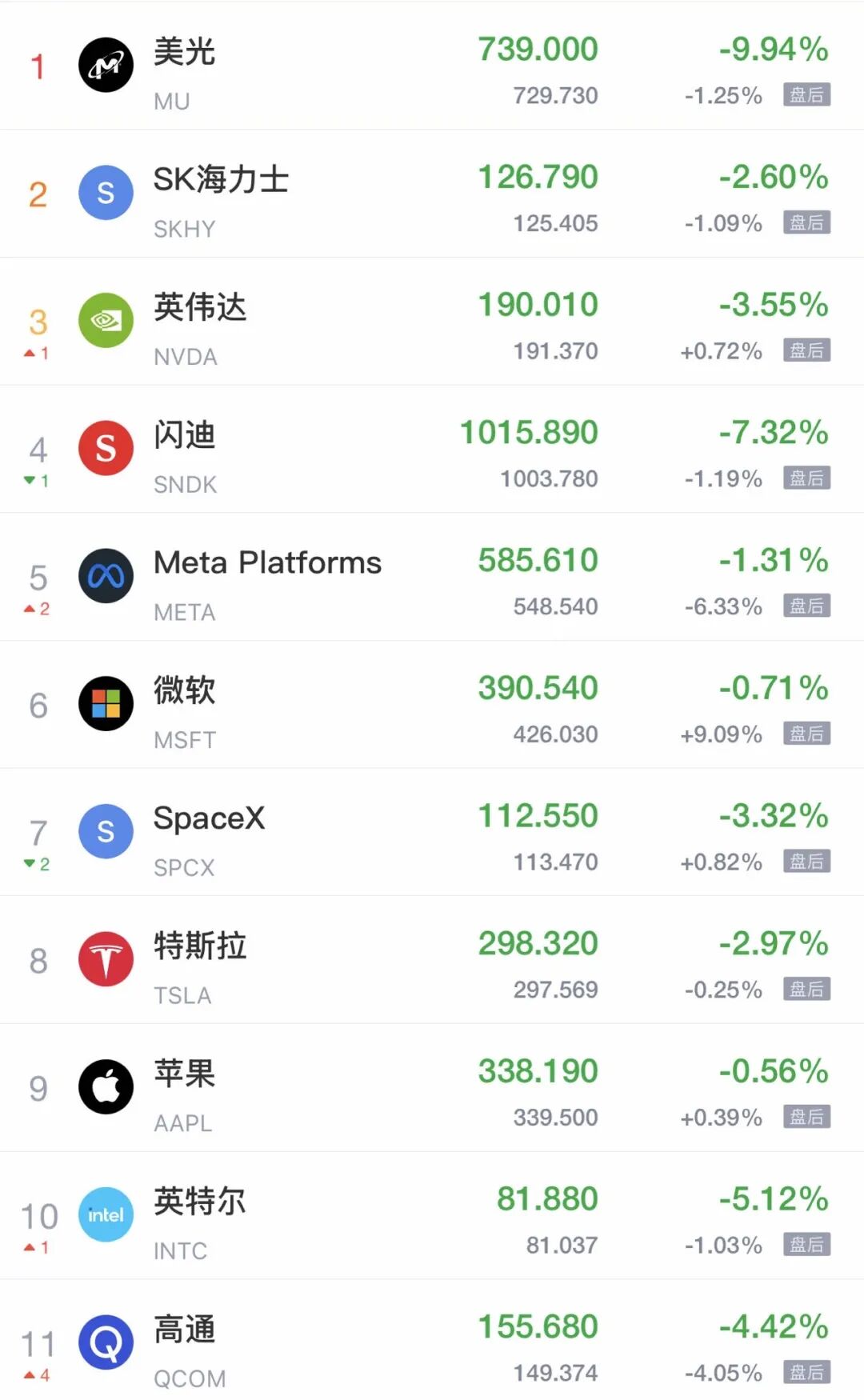The width and height of the screenshot is (864, 1400).
Task: Open the 美光 MU stock row
Action: pos(432,66)
